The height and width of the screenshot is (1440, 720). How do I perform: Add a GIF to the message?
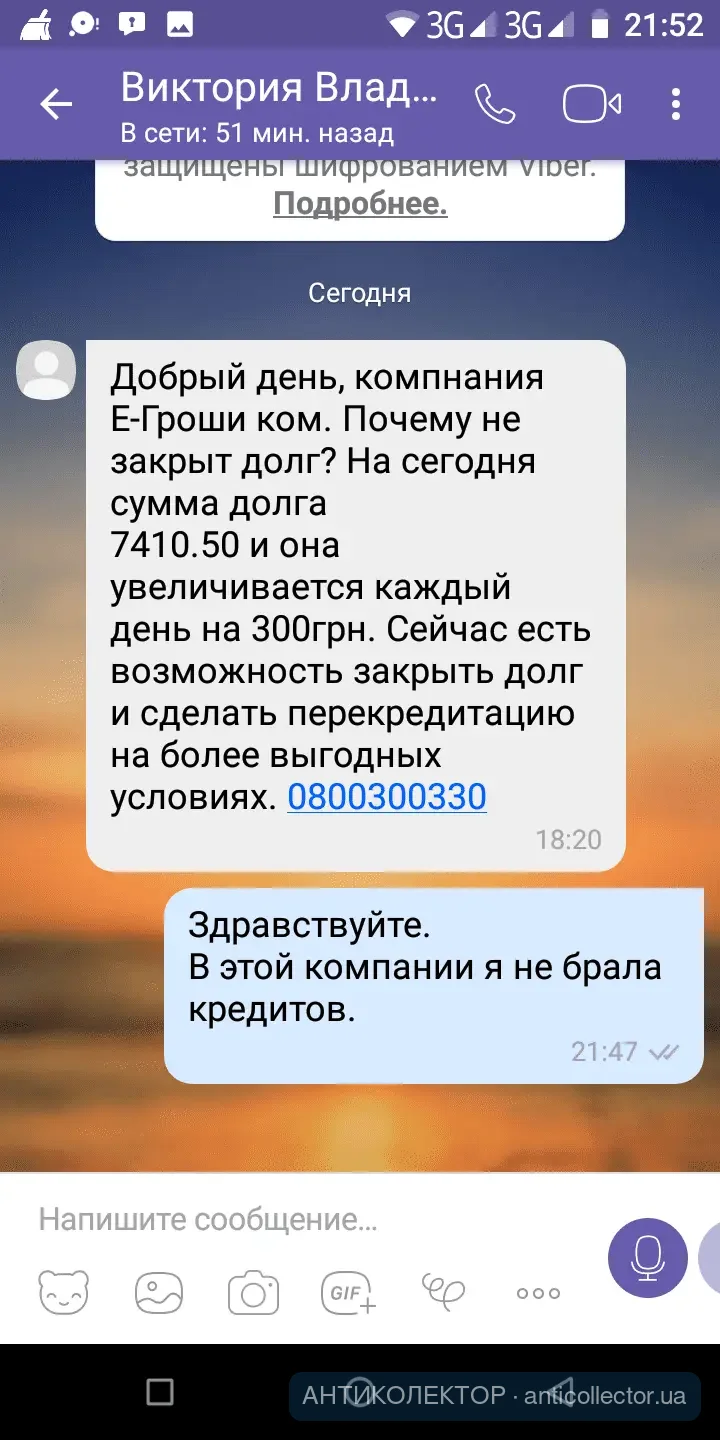pyautogui.click(x=348, y=1292)
